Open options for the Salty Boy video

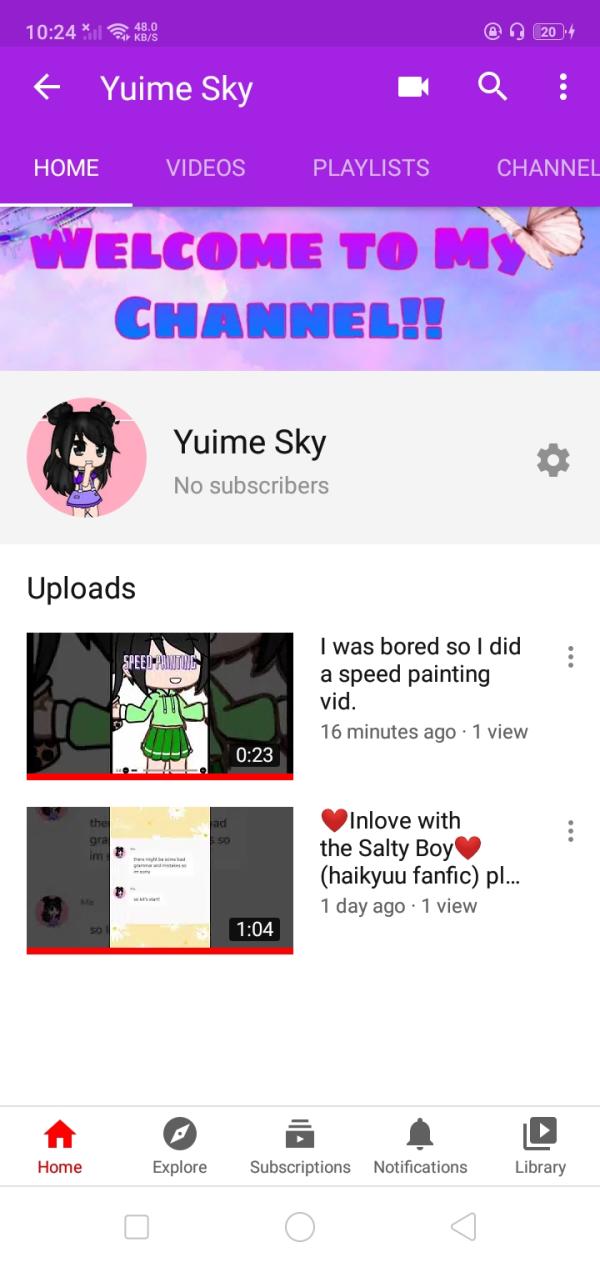570,831
